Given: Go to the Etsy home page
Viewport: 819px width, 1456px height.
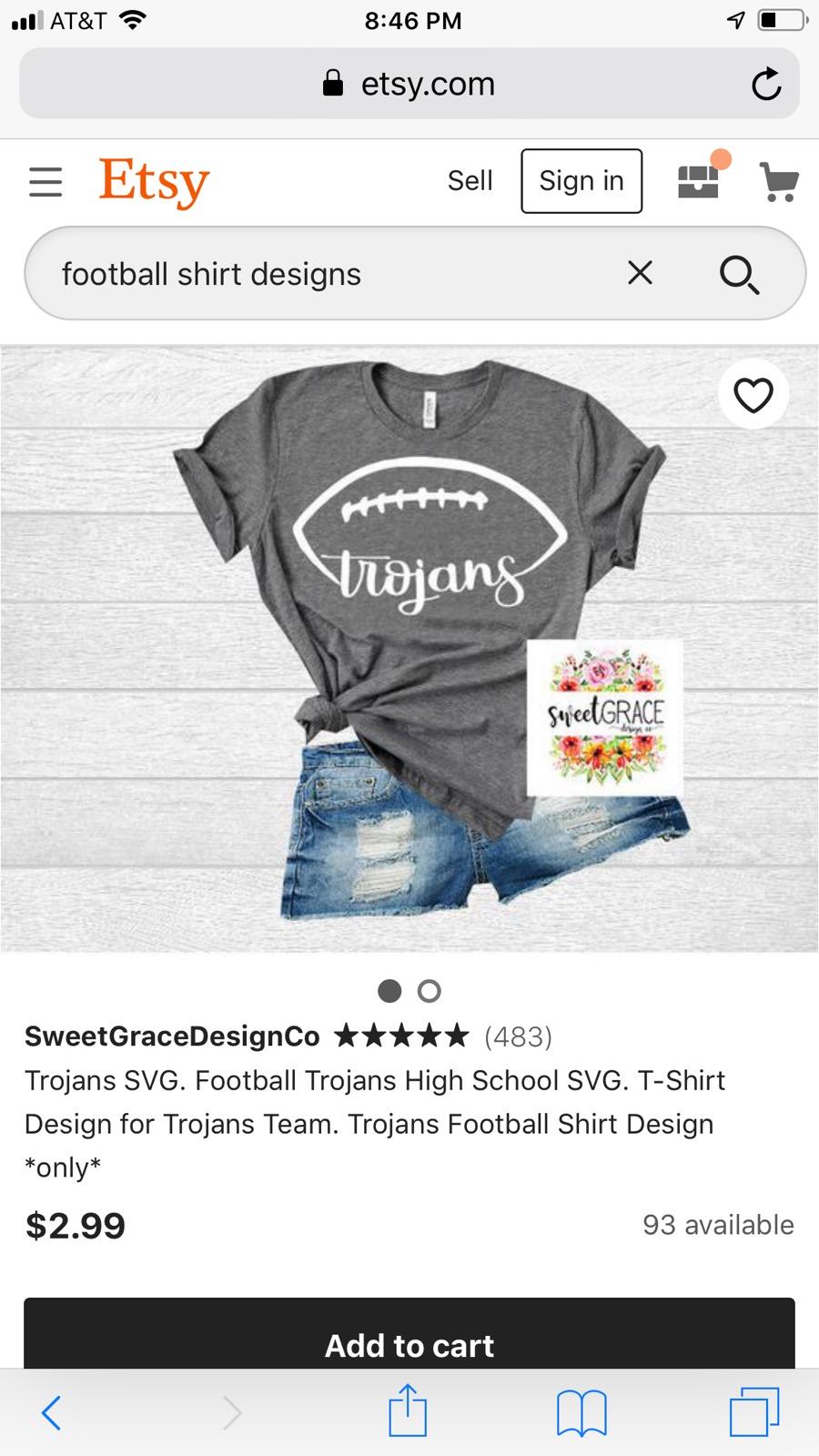Looking at the screenshot, I should [154, 181].
